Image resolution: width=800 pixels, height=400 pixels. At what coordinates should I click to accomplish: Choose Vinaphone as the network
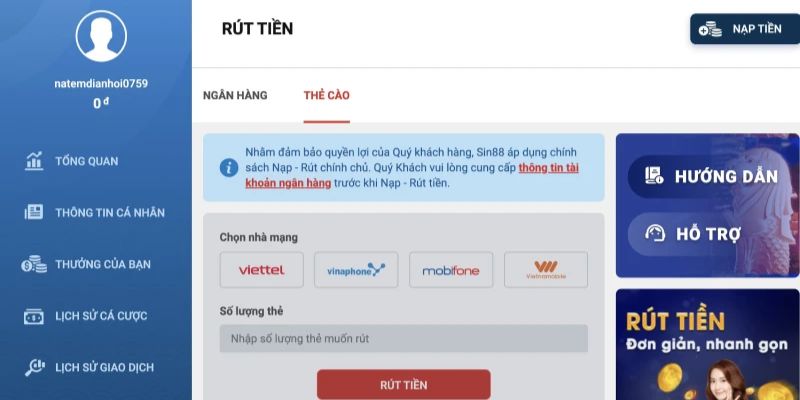click(356, 270)
